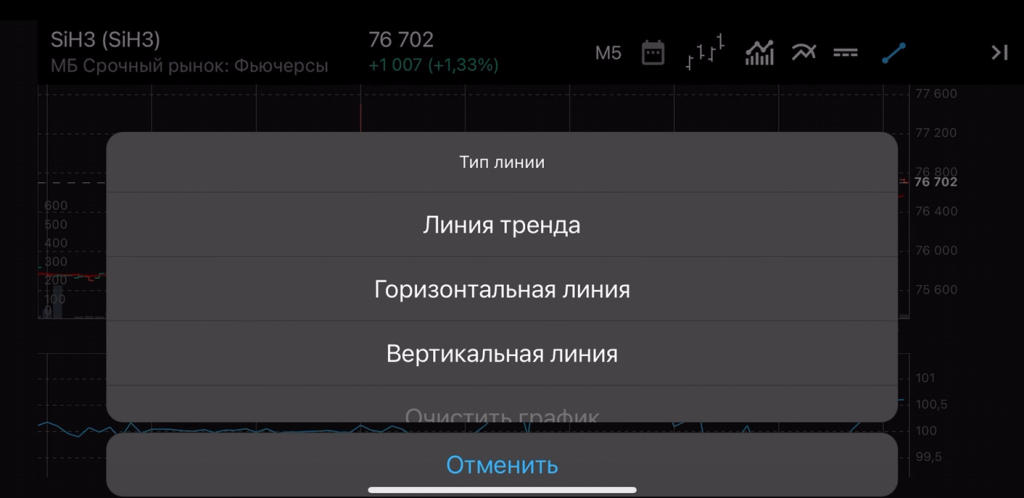Open the indicators wavy-lines icon
The height and width of the screenshot is (498, 1024).
tap(803, 53)
